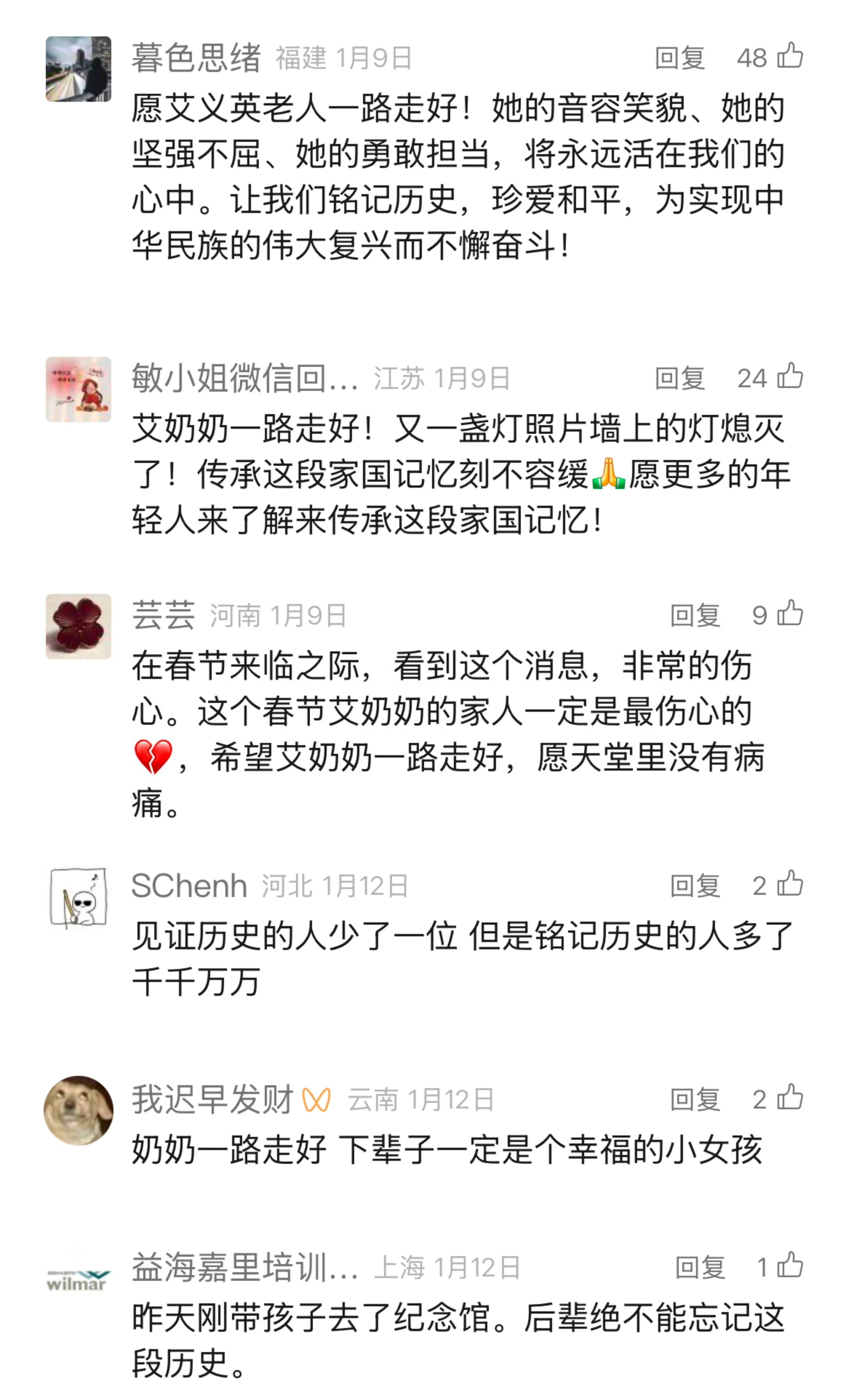
Task: Reply to 我迟早发财's comment
Action: click(695, 1100)
